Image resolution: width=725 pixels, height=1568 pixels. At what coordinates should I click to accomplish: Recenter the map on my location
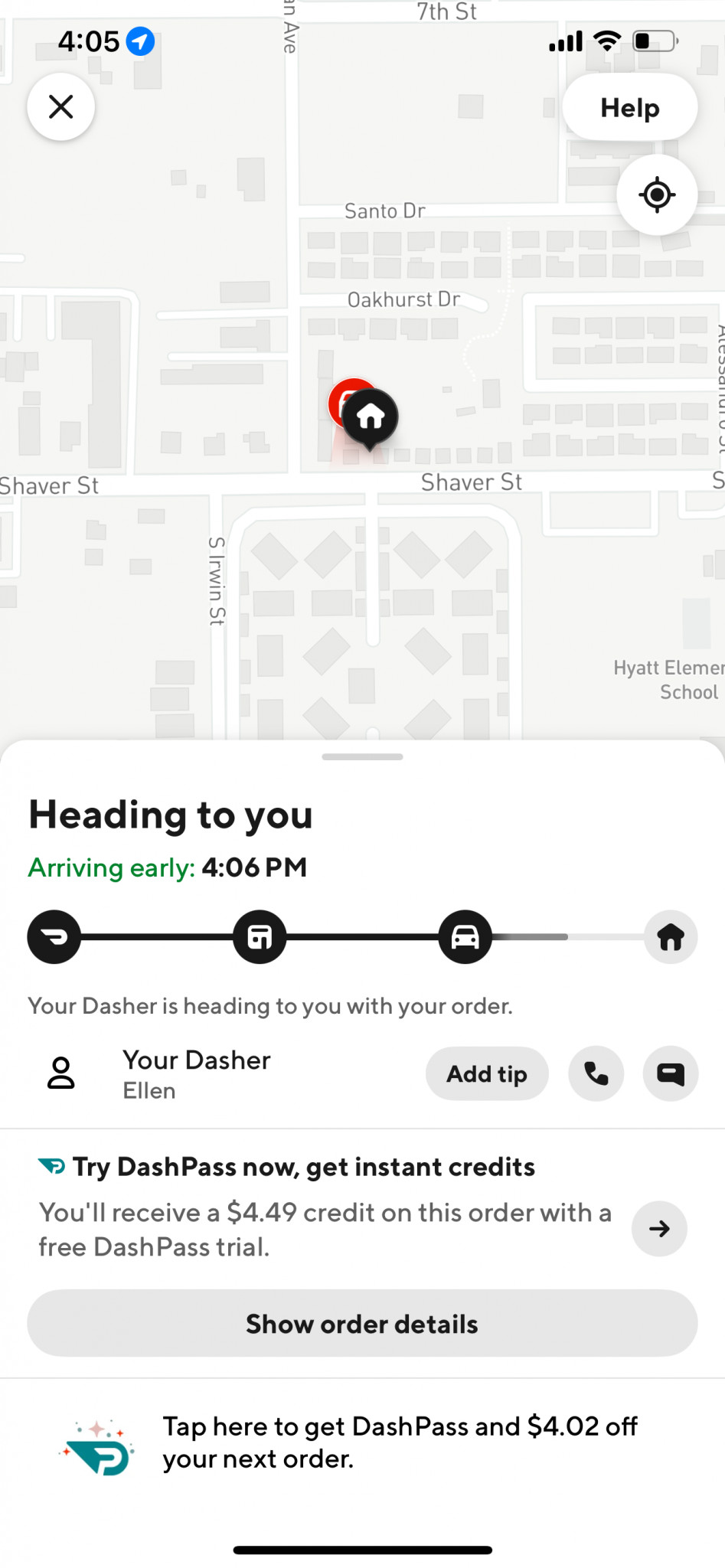[657, 194]
